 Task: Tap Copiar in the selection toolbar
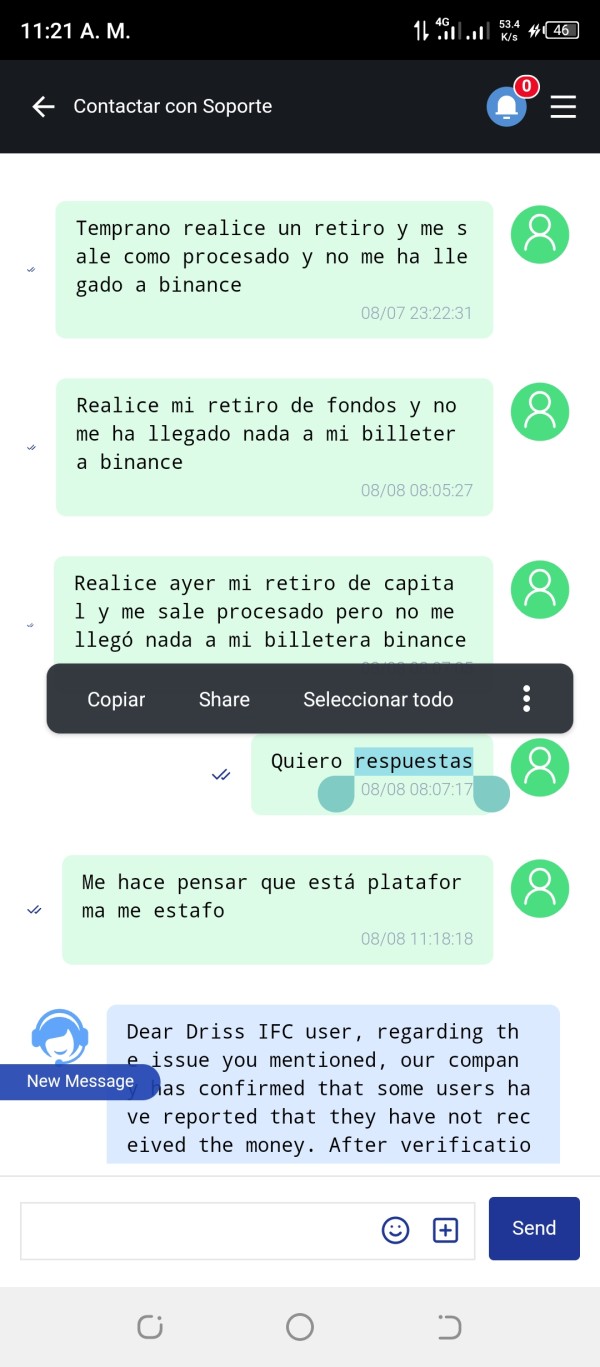point(116,700)
